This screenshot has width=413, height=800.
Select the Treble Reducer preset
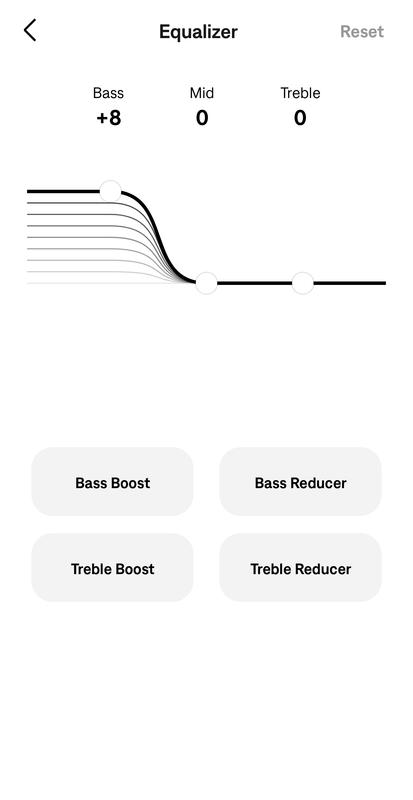pyautogui.click(x=300, y=568)
